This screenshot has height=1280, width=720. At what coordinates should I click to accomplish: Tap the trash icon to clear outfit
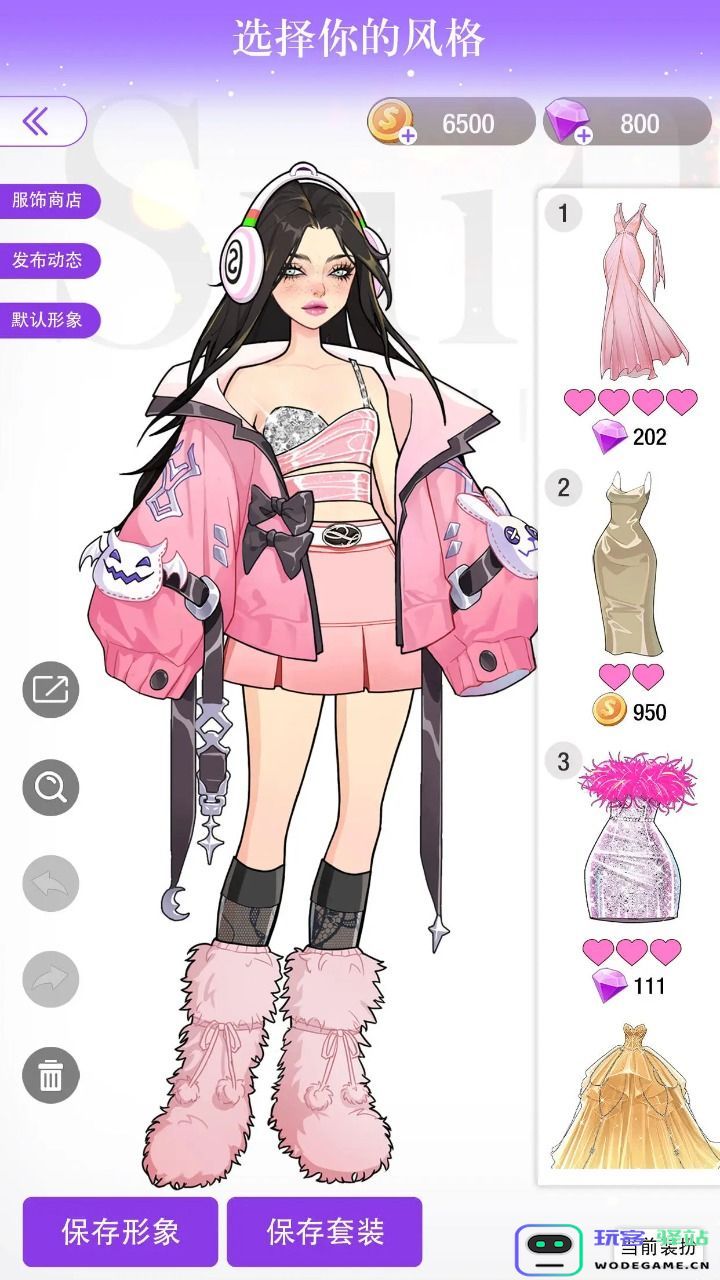tap(50, 1076)
